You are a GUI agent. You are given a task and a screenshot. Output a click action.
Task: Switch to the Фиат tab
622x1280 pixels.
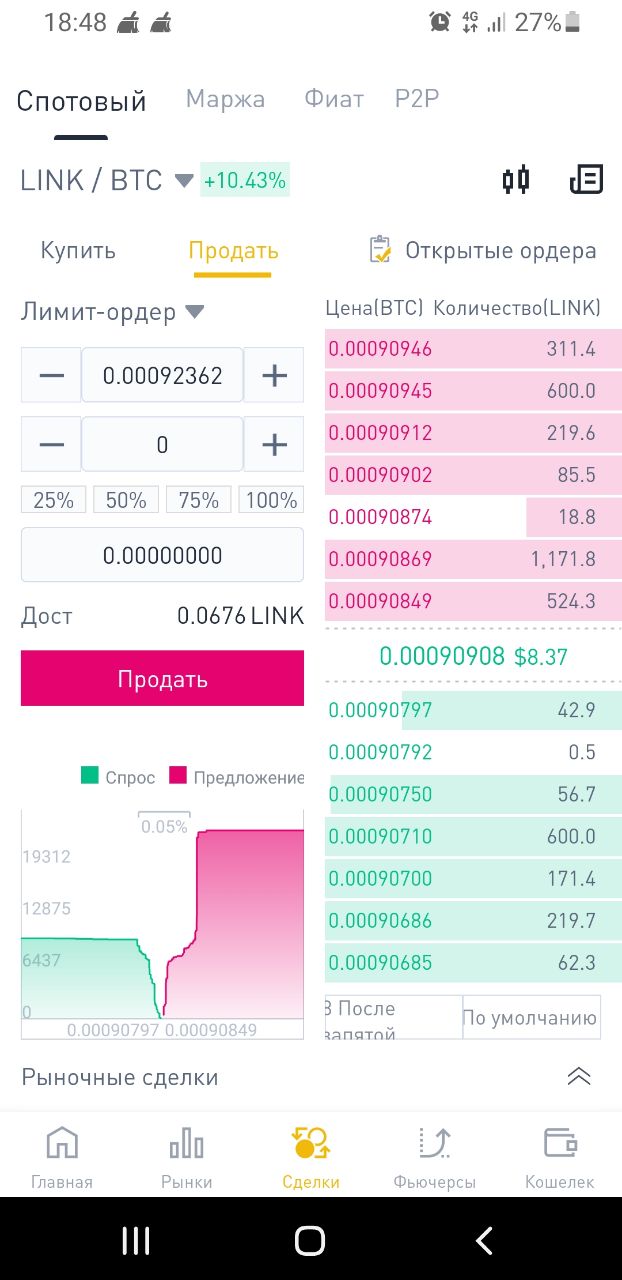334,99
